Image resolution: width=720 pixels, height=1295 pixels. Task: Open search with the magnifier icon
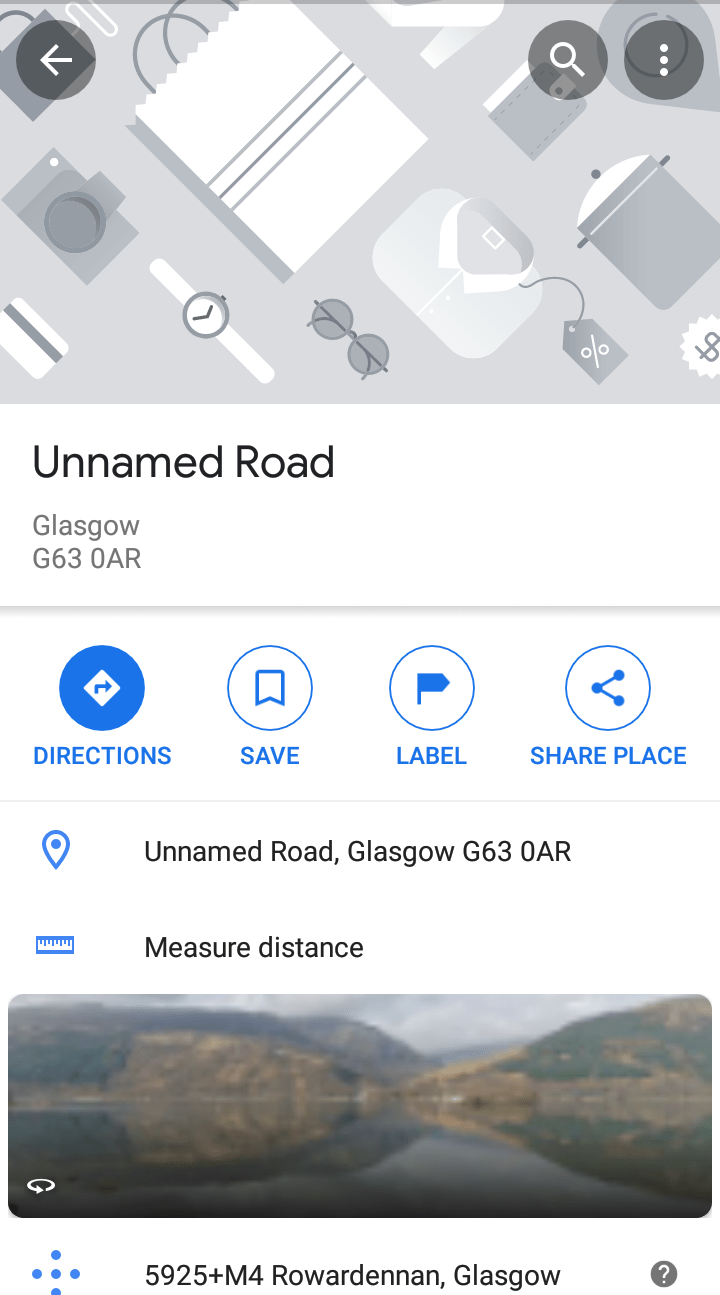coord(567,61)
